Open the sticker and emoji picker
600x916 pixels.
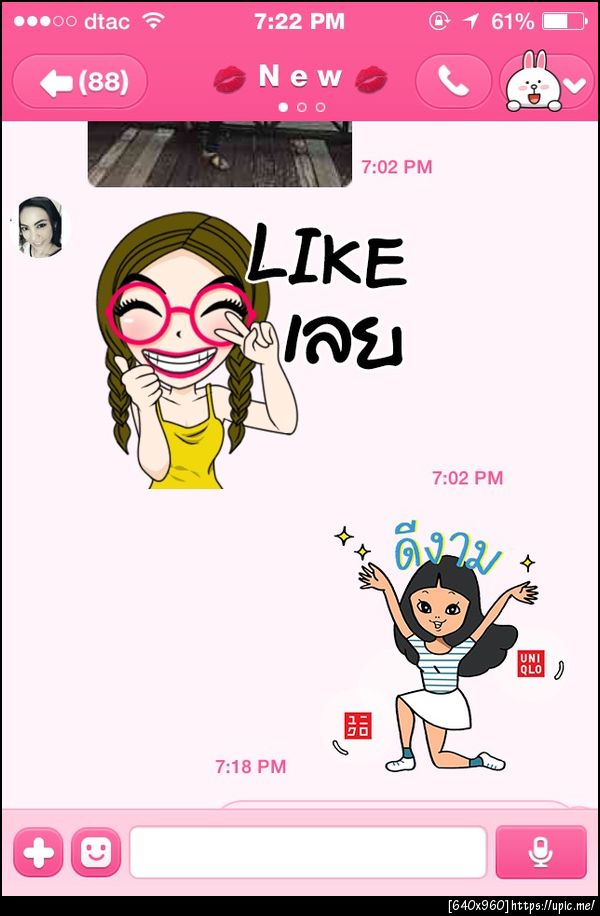96,853
